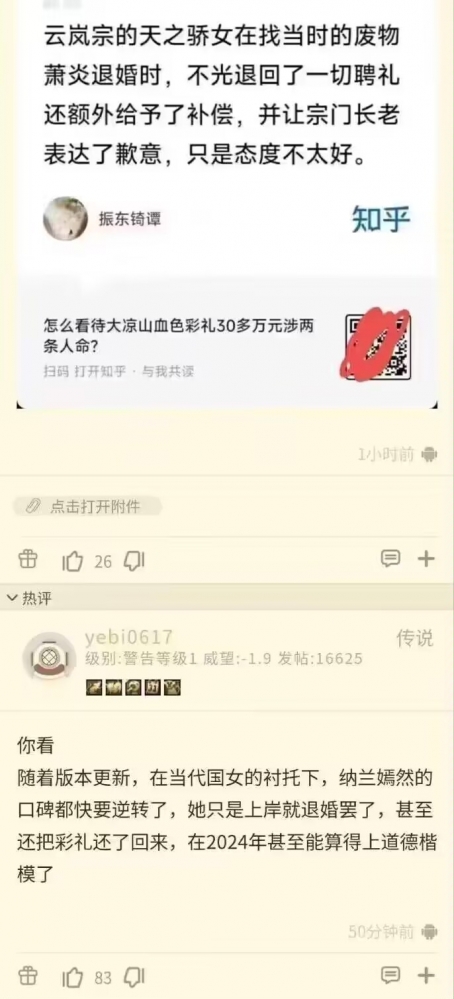This screenshot has width=454, height=999.
Task: Like yebi0617's reply with 83 likes
Action: (x=73, y=977)
